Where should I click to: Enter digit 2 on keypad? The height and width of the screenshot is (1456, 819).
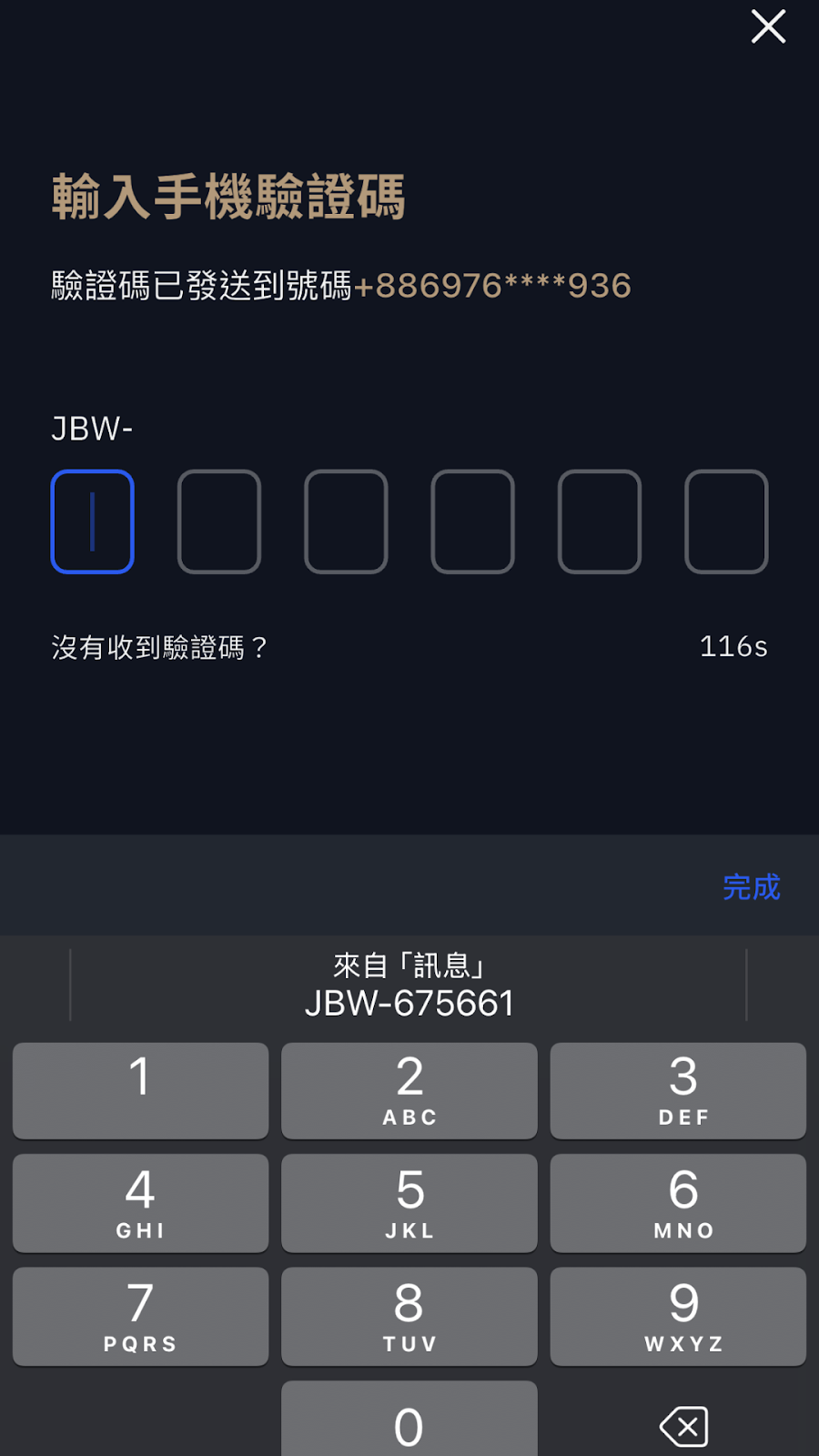(409, 1090)
